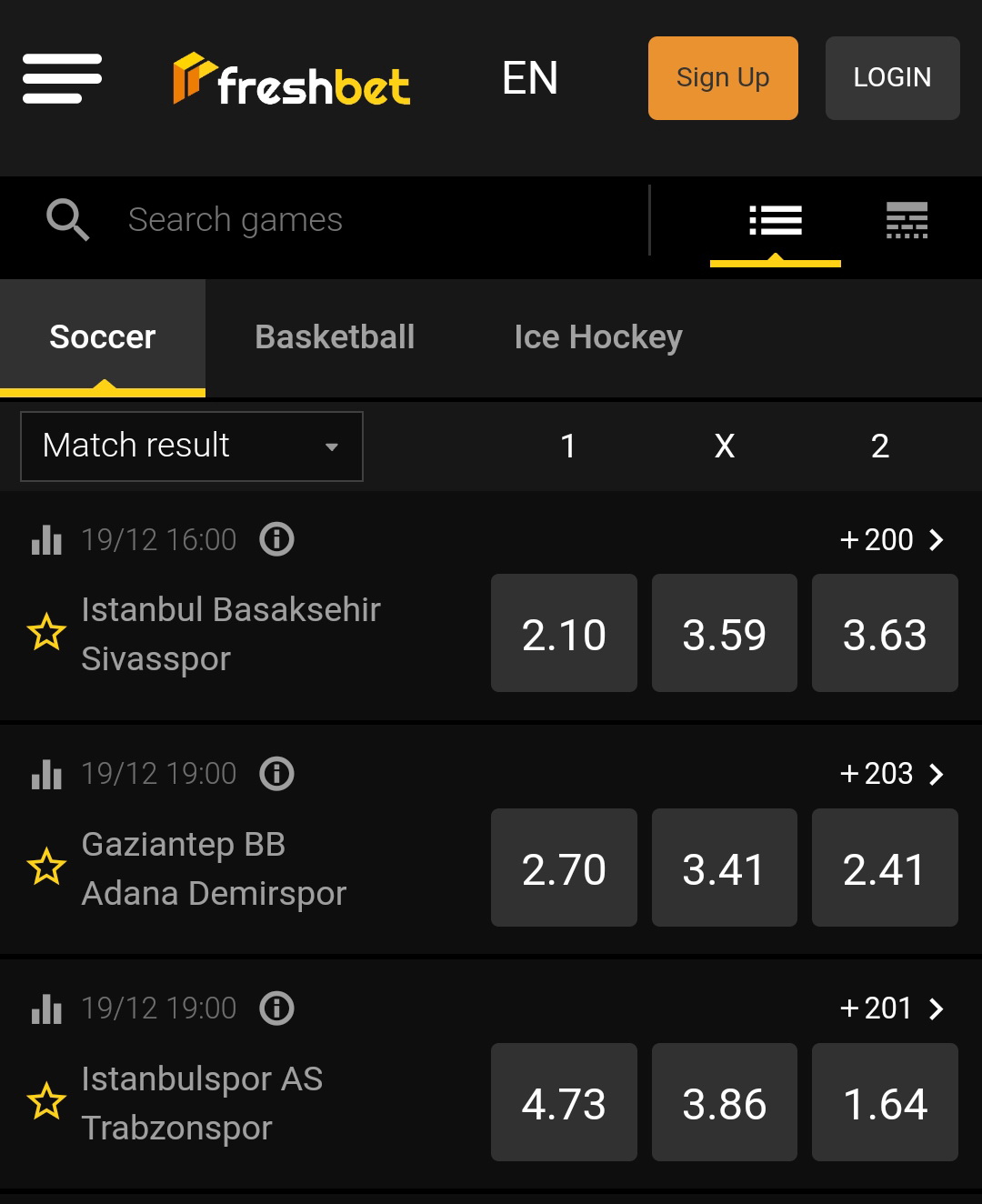982x1204 pixels.
Task: Open +200 more markets for Basaksehir match
Action: pos(891,540)
